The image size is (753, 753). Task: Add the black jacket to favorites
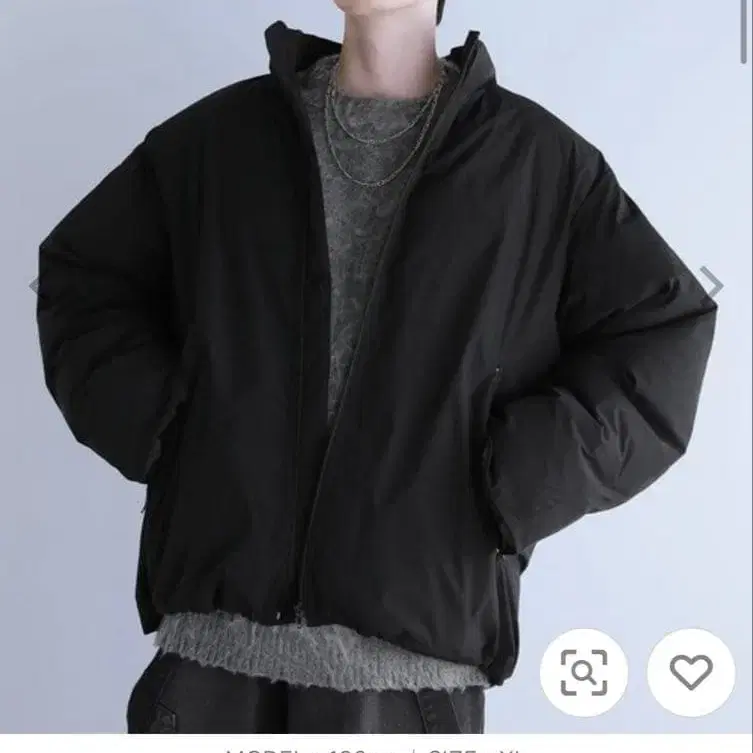click(x=691, y=672)
